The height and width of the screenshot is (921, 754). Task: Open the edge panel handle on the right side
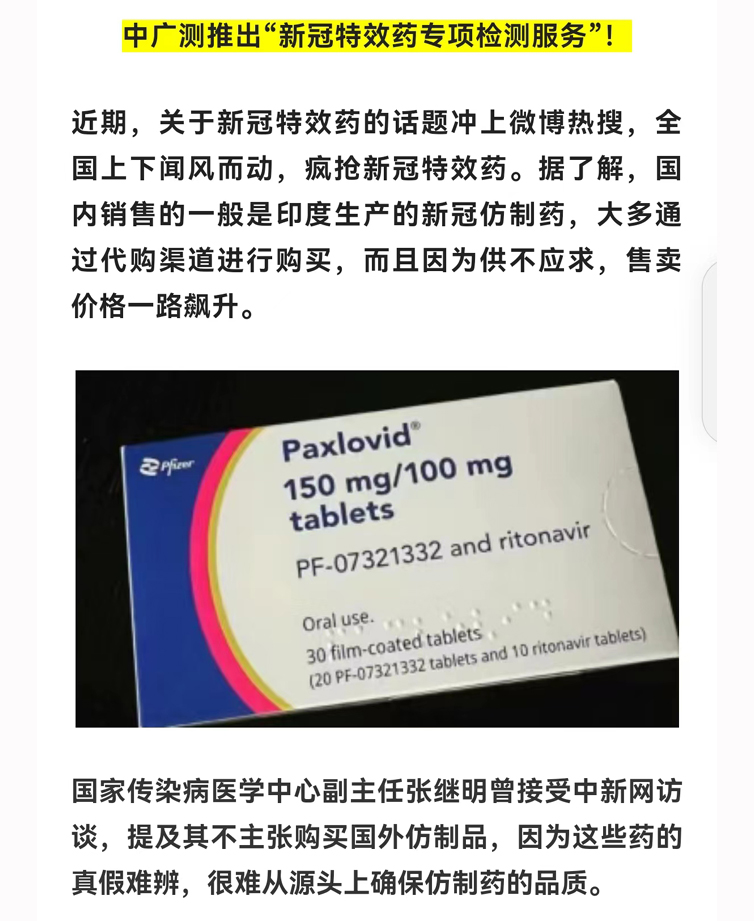click(711, 350)
